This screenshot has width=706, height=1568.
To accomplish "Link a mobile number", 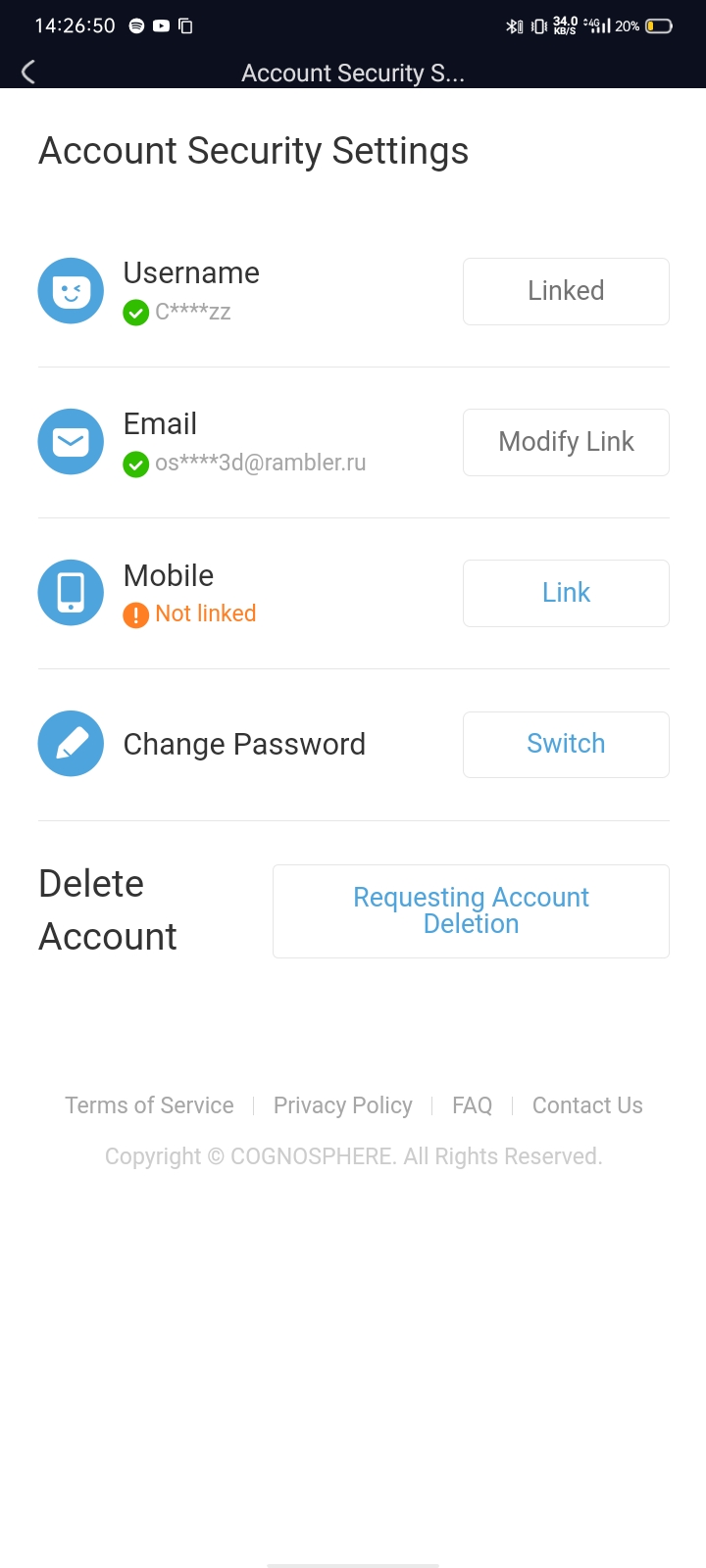I will (x=566, y=593).
